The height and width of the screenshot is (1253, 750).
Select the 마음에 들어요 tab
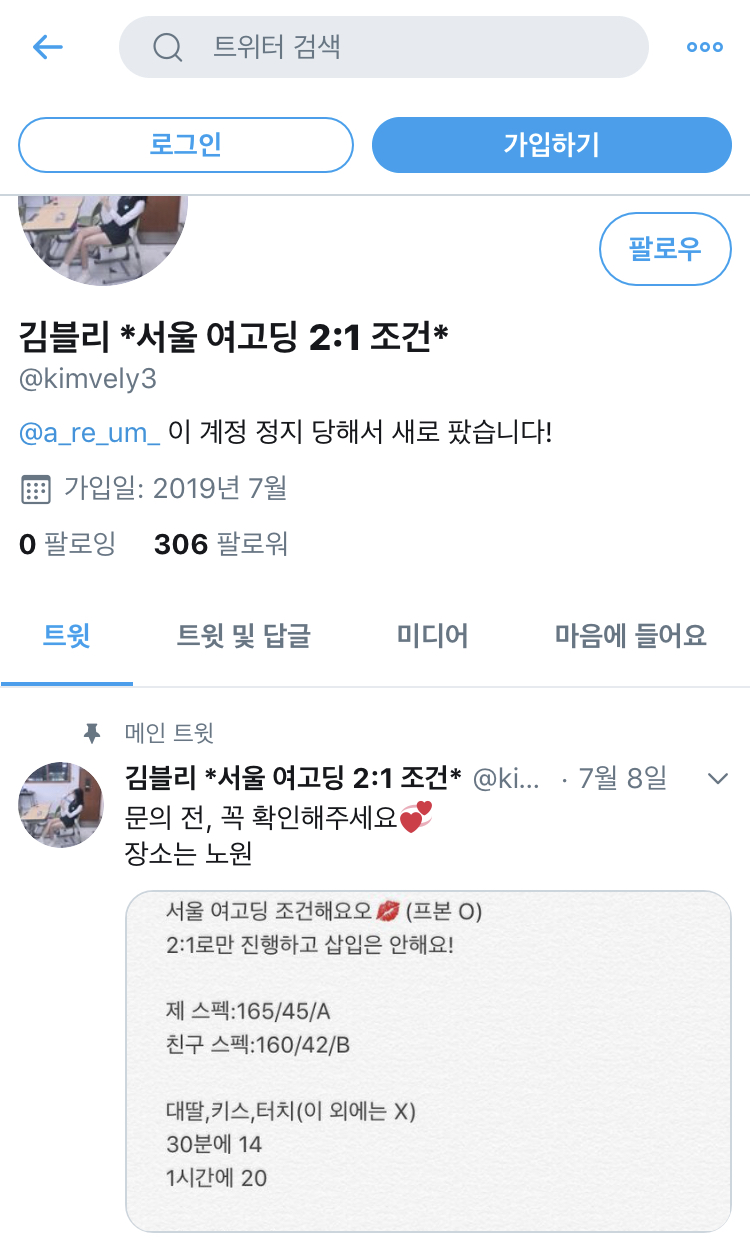point(631,636)
